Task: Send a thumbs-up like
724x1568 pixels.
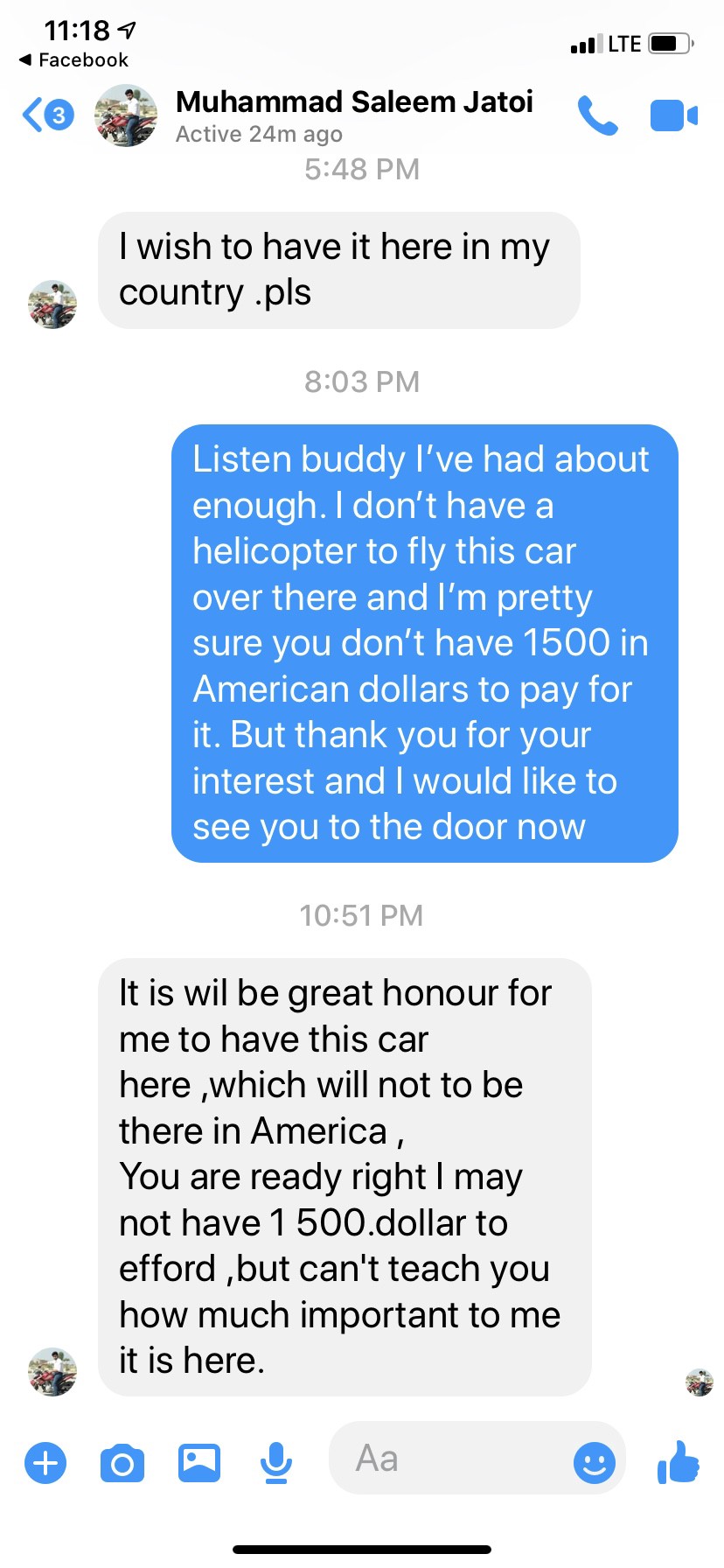Action: click(x=679, y=1461)
